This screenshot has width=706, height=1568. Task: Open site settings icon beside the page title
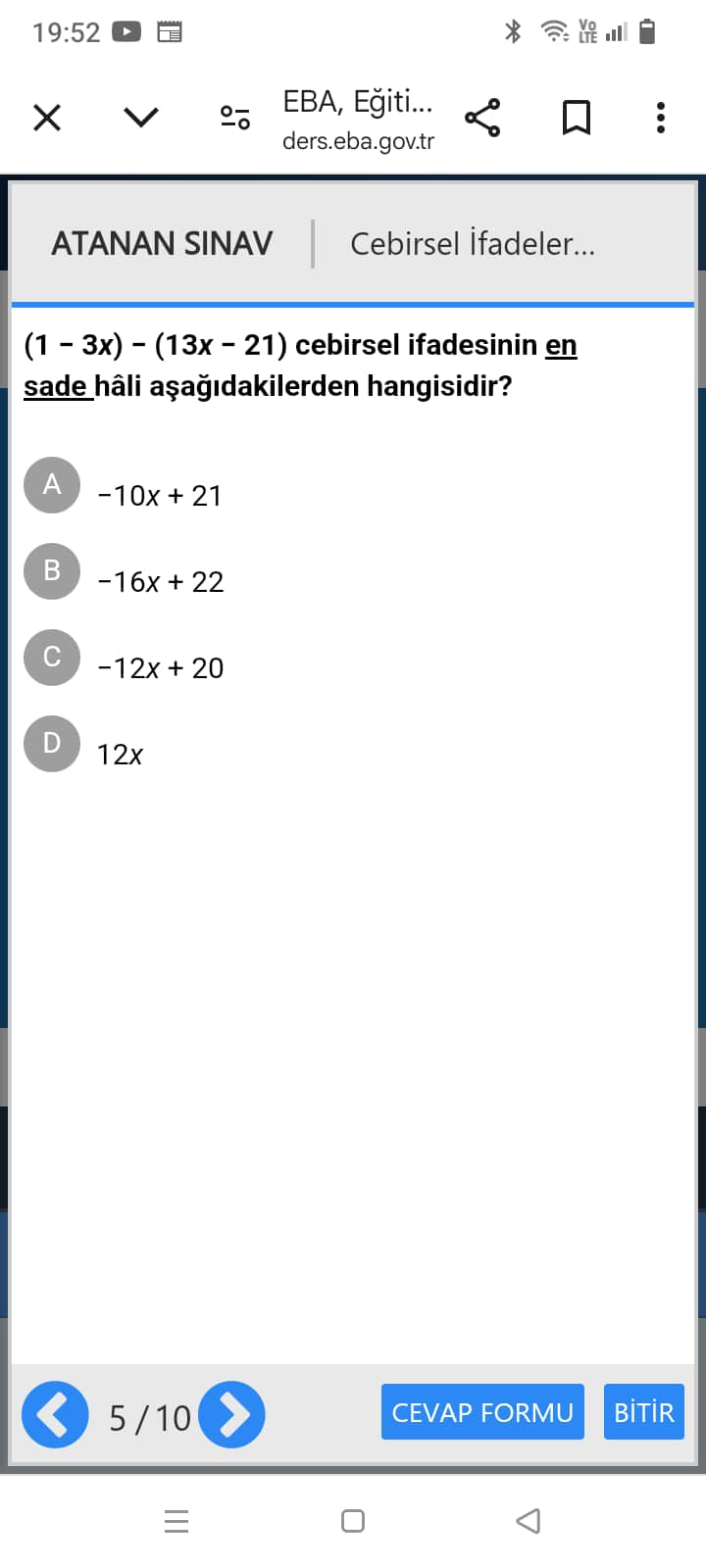coord(235,119)
